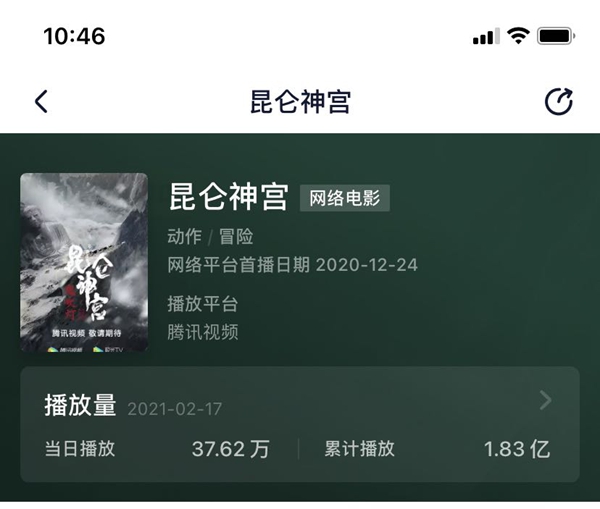Share this movie page
Screen dimensions: 600x509
[x=558, y=101]
